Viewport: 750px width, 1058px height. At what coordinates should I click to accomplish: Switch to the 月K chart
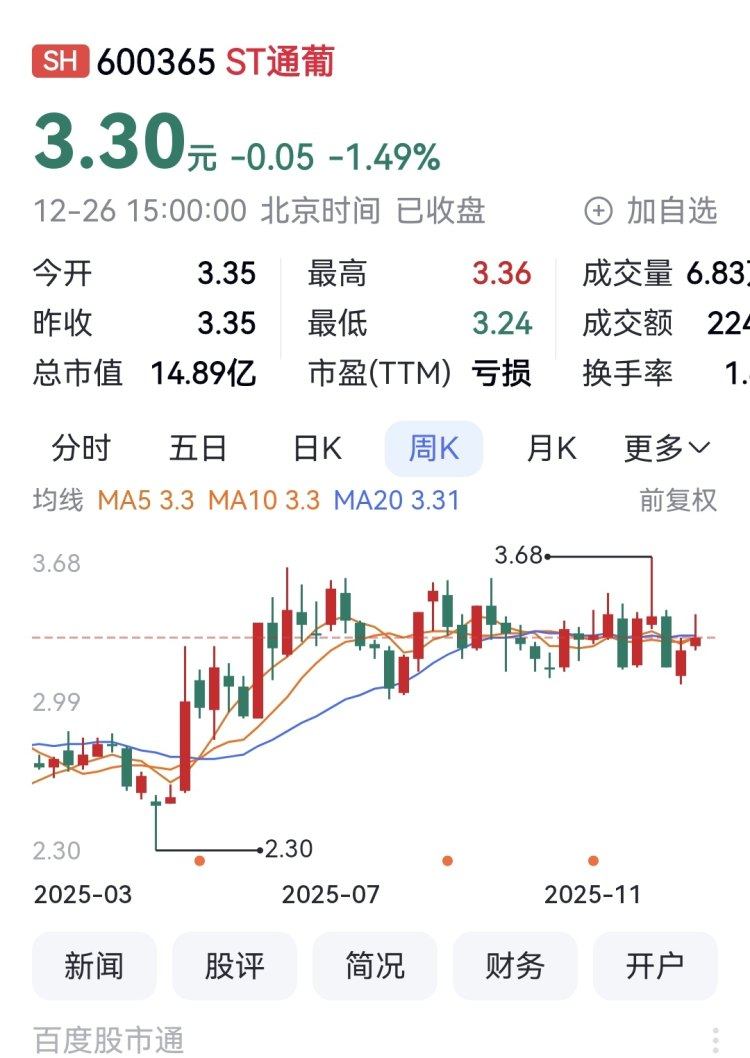(x=551, y=449)
